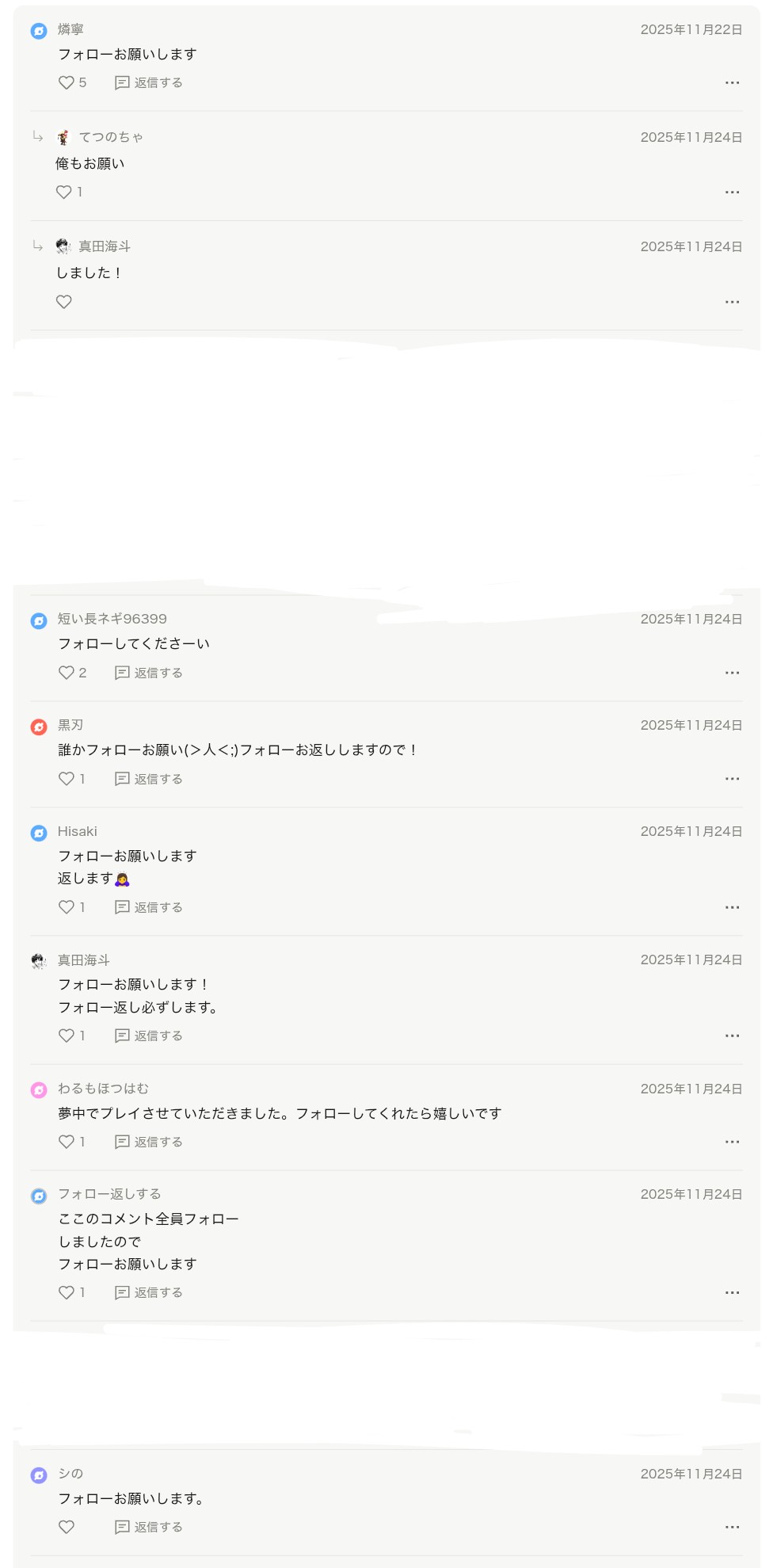
Task: Reply to 燐寧's comment
Action: [x=149, y=82]
